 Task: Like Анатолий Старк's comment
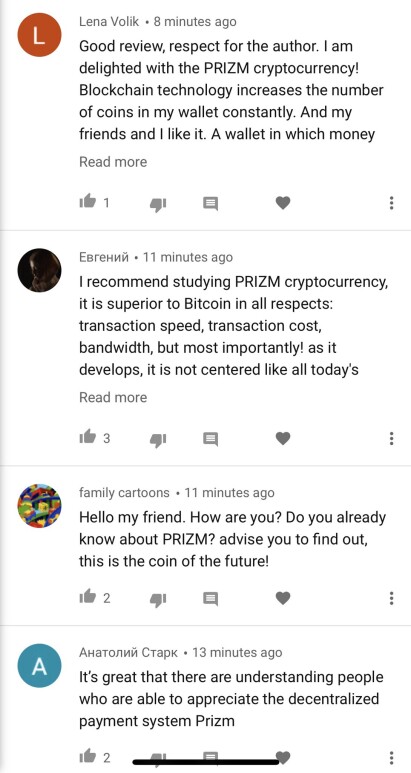point(87,757)
